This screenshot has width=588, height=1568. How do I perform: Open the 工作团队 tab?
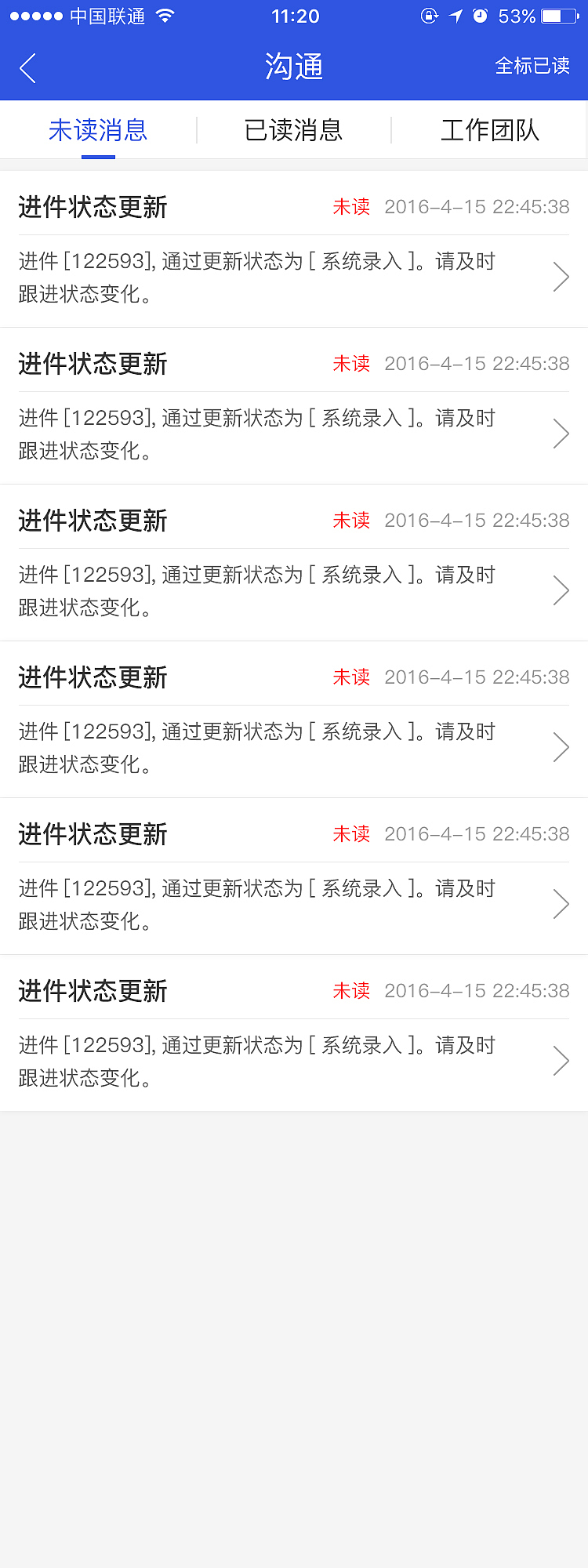click(489, 130)
